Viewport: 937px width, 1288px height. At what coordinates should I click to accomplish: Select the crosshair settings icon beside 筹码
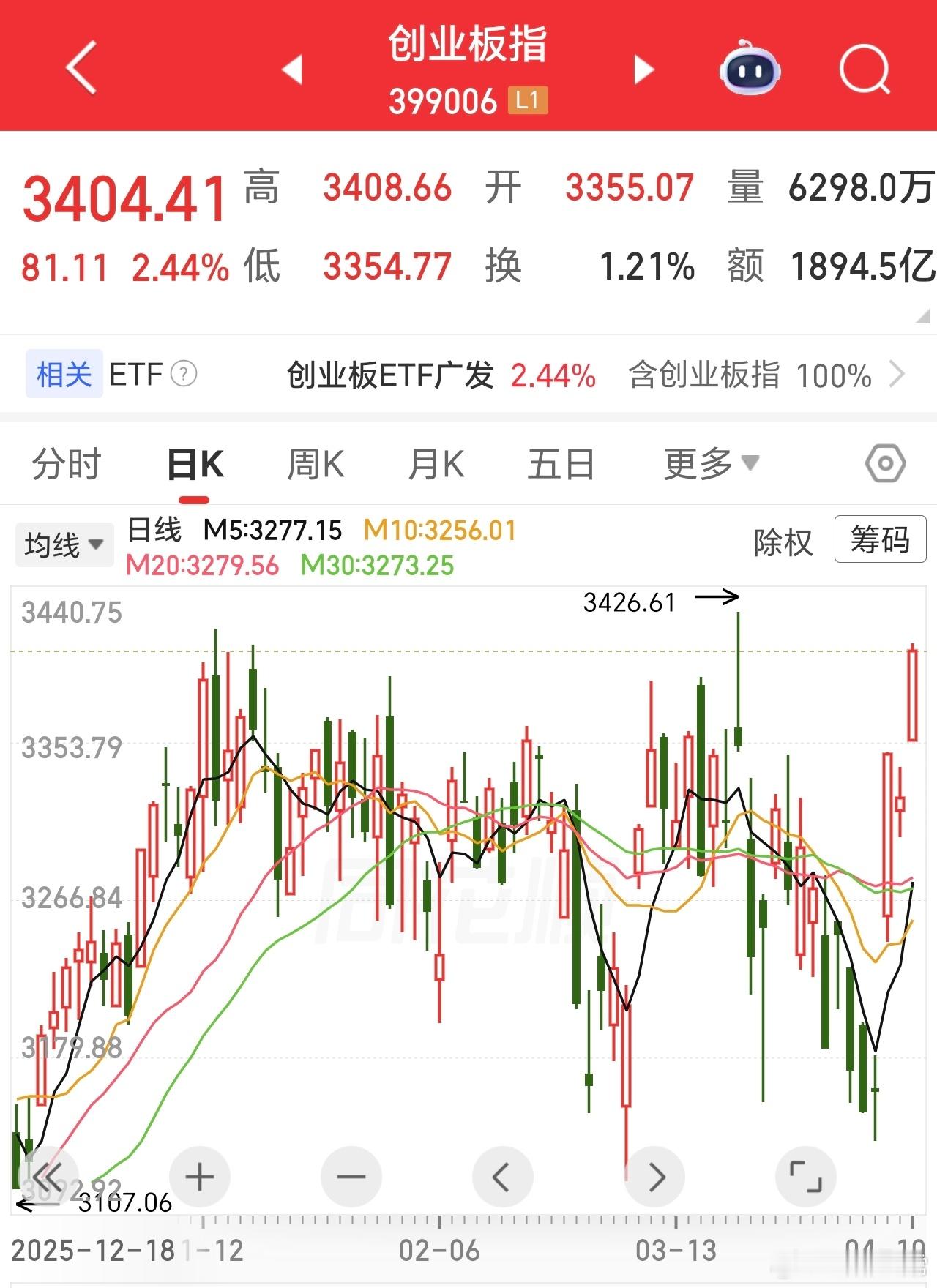tap(886, 463)
